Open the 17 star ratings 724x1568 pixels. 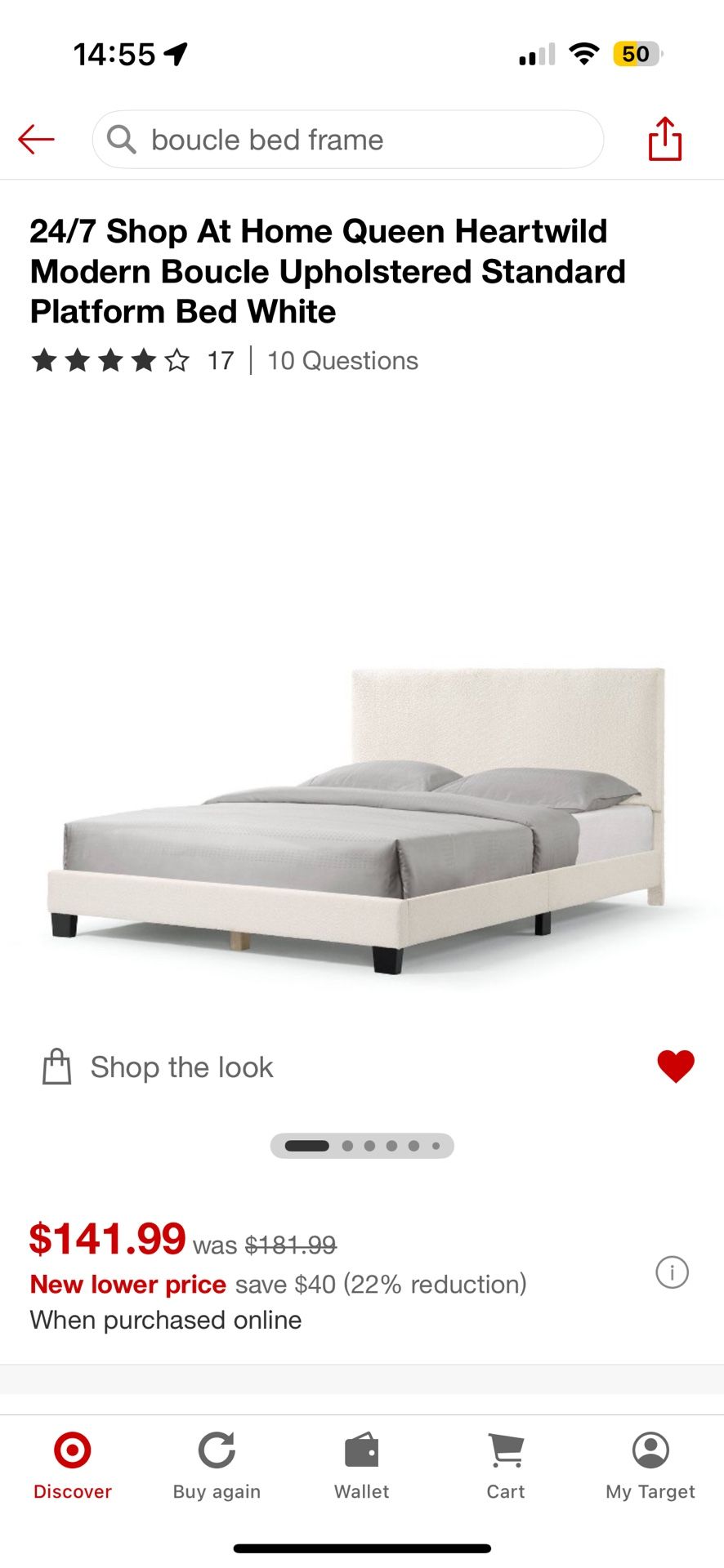click(131, 360)
